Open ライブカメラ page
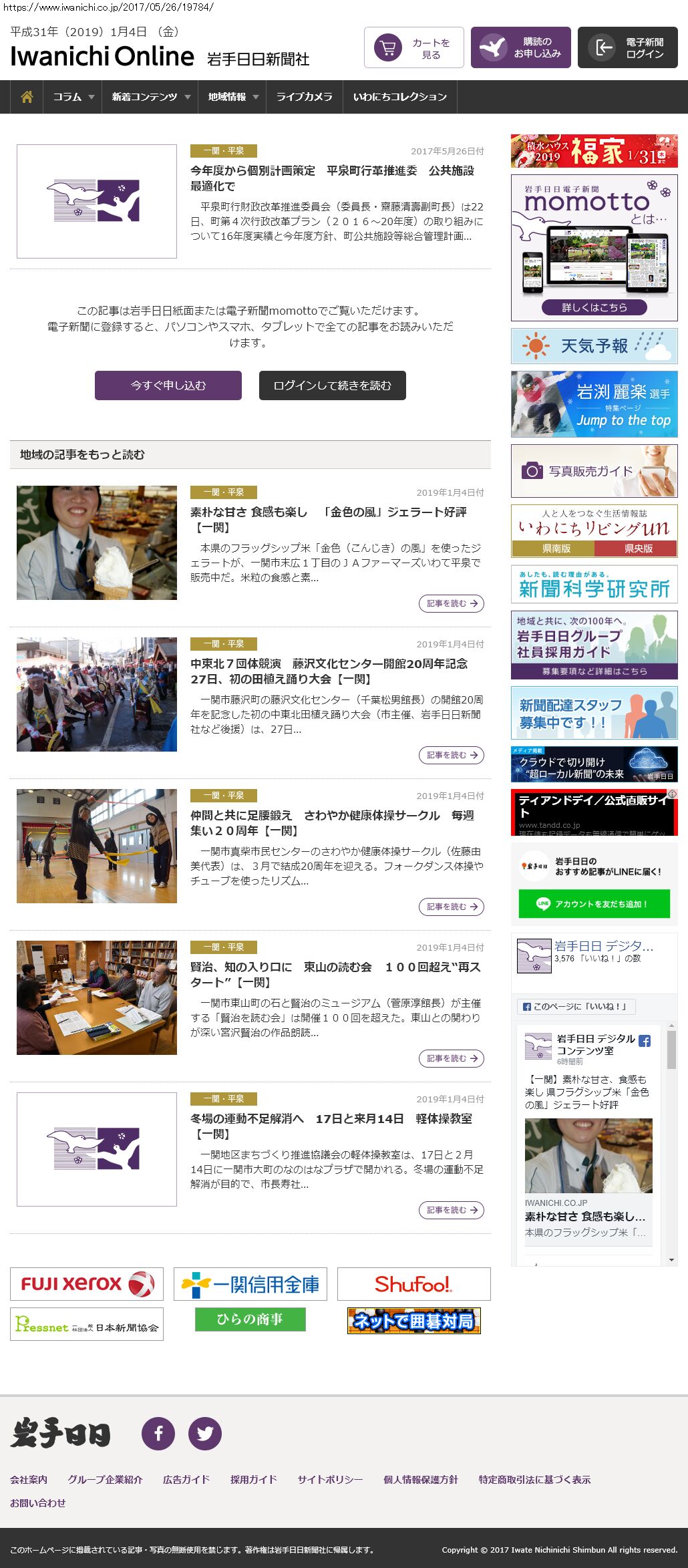Image resolution: width=688 pixels, height=1568 pixels. click(x=304, y=97)
